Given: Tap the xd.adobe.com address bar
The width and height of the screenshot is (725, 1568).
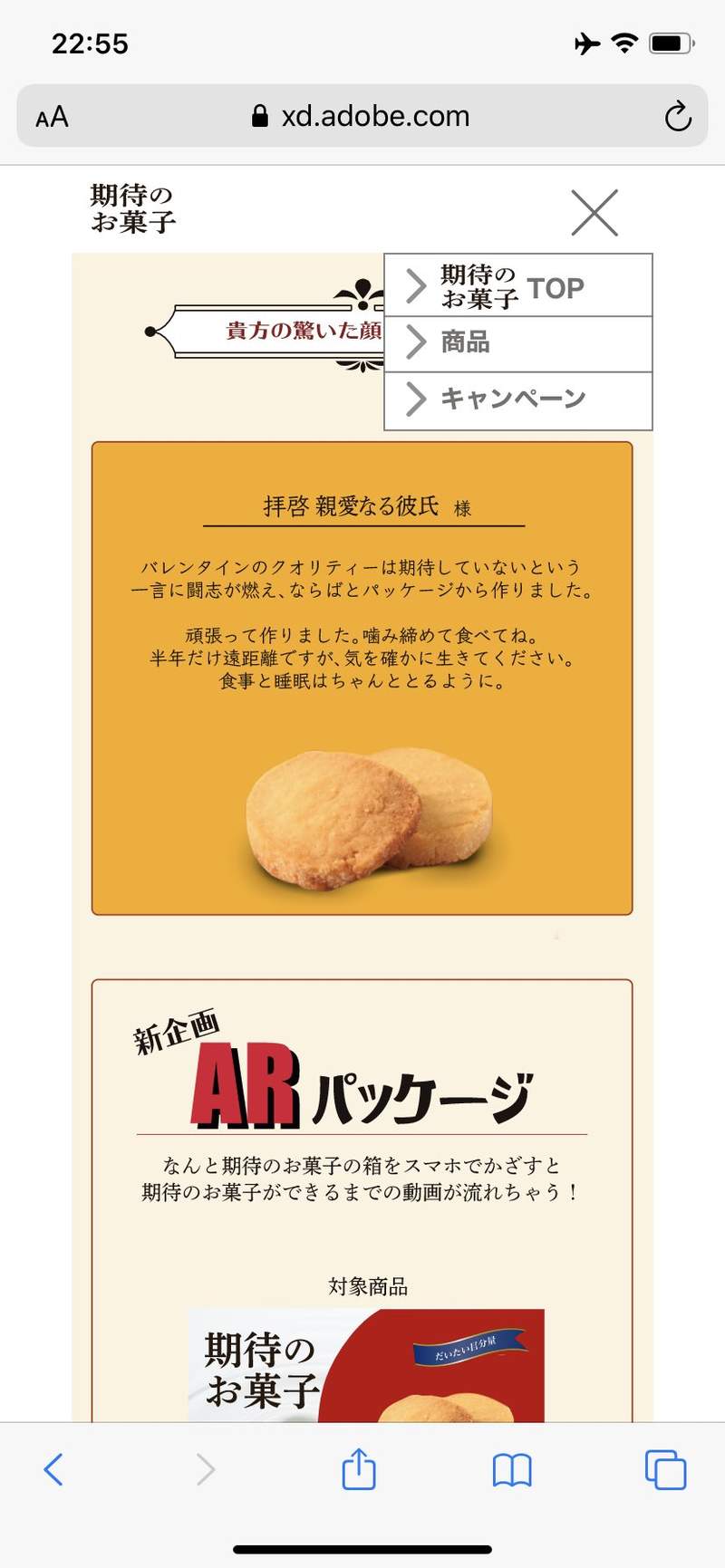Looking at the screenshot, I should coord(362,116).
